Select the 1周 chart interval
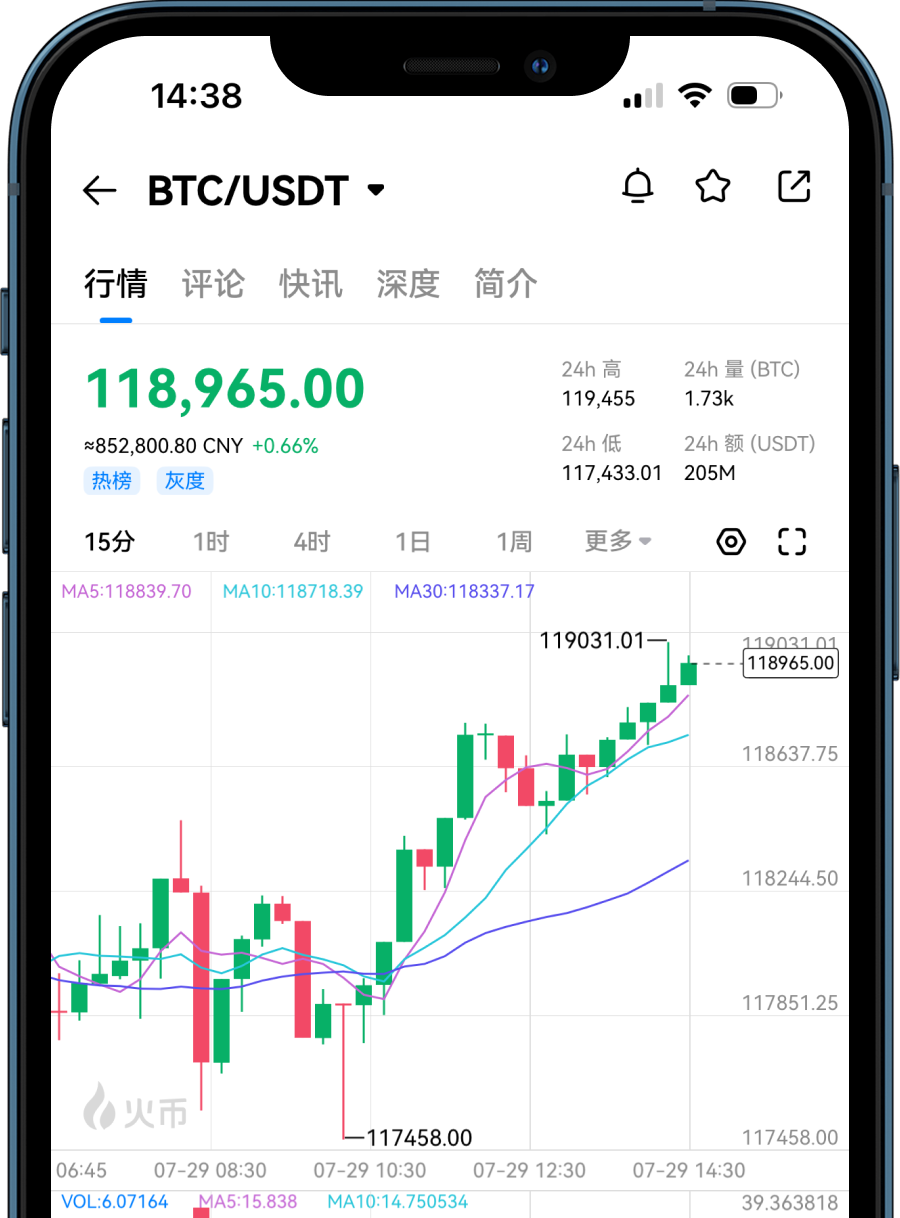Image resolution: width=900 pixels, height=1218 pixels. (x=514, y=542)
